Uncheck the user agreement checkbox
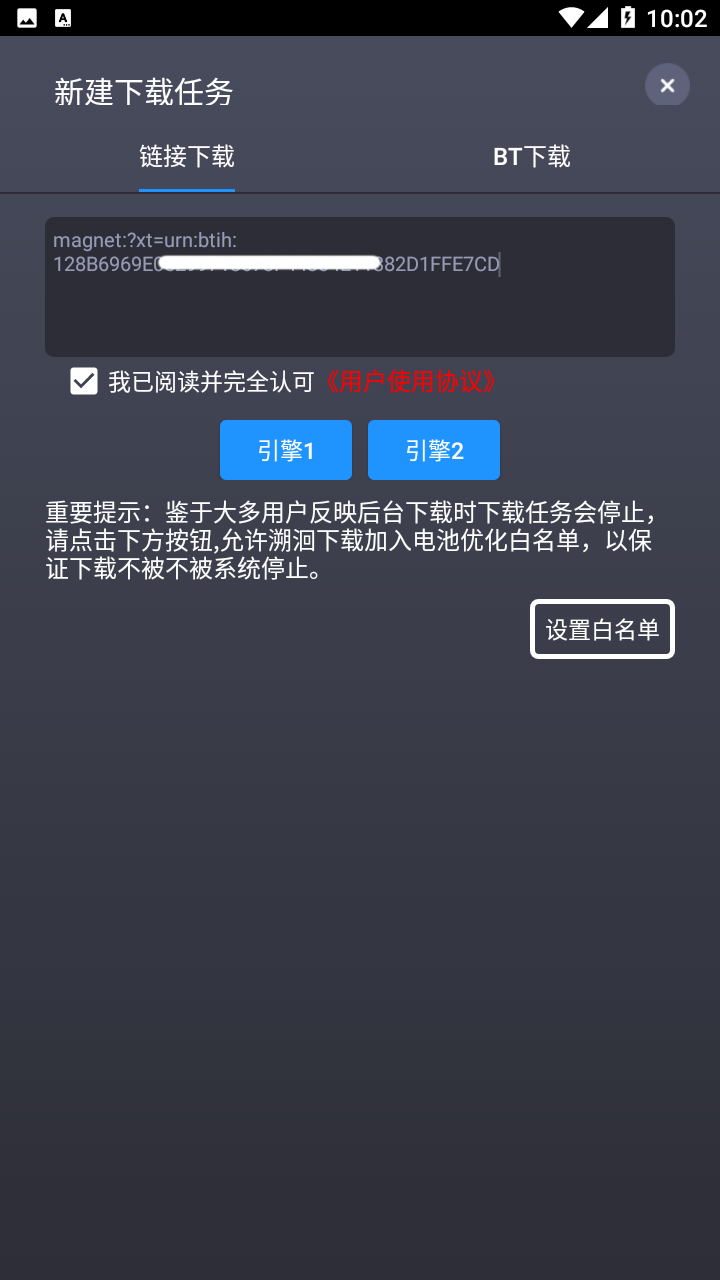The height and width of the screenshot is (1280, 720). click(84, 381)
